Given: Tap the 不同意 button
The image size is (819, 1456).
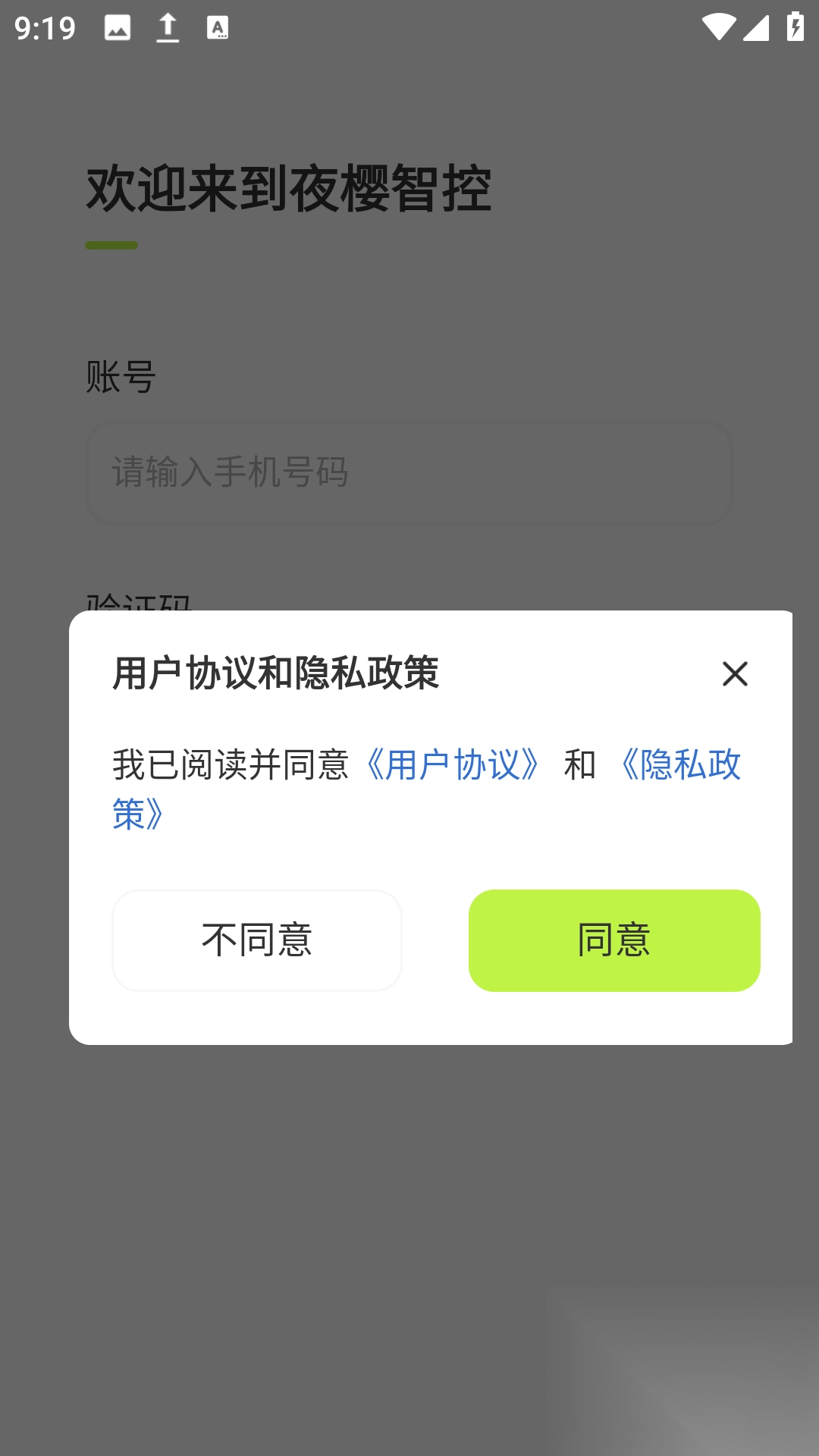Looking at the screenshot, I should coord(257,940).
